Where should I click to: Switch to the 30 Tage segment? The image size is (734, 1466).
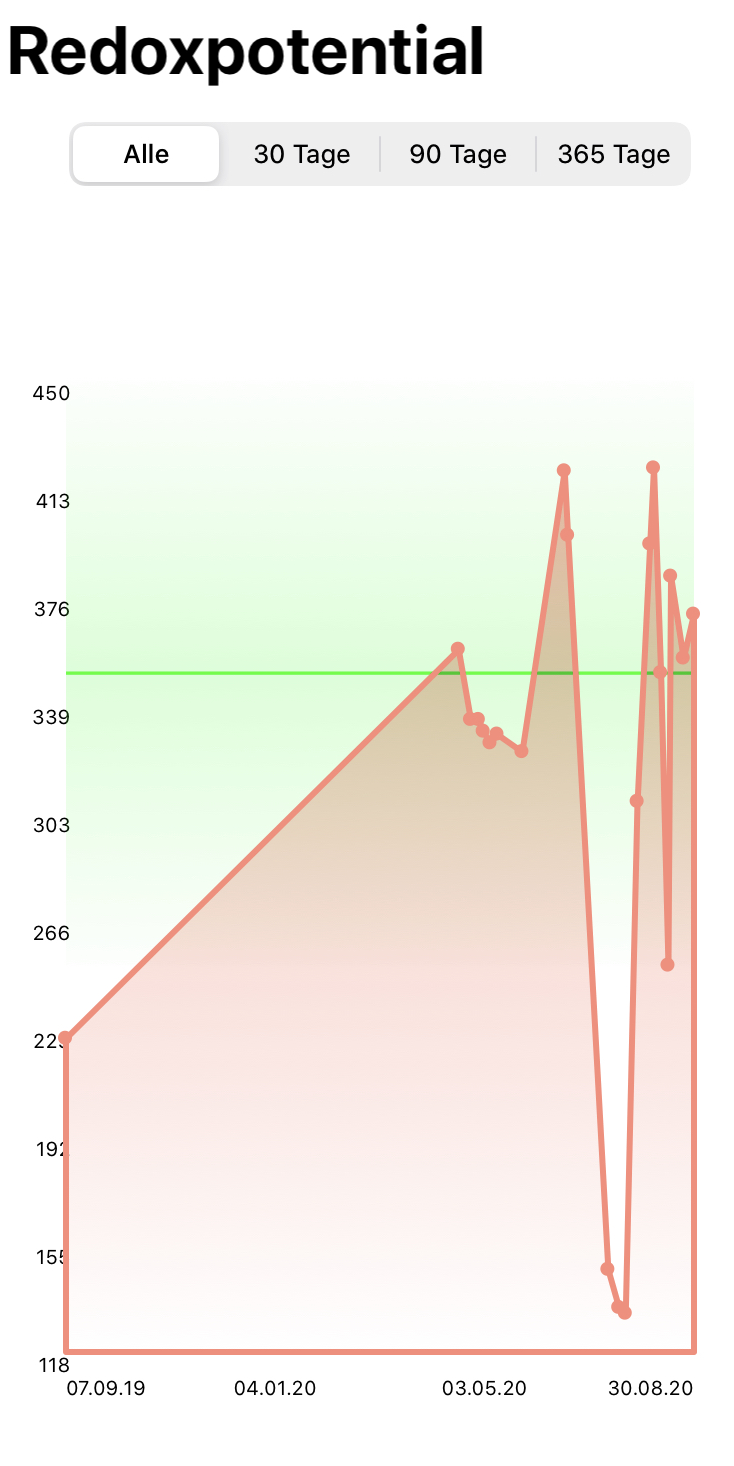click(x=301, y=154)
